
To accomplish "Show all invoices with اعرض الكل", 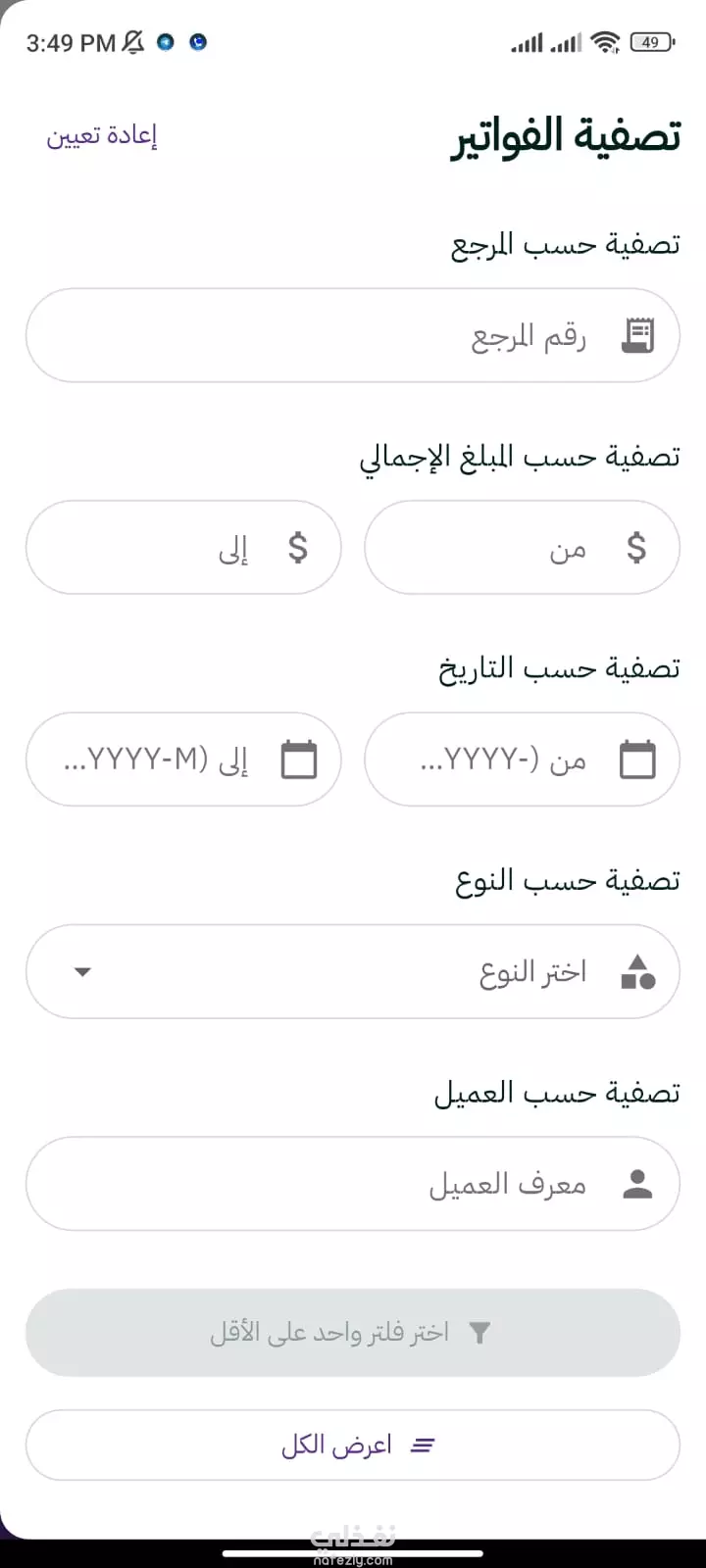I will click(353, 1445).
